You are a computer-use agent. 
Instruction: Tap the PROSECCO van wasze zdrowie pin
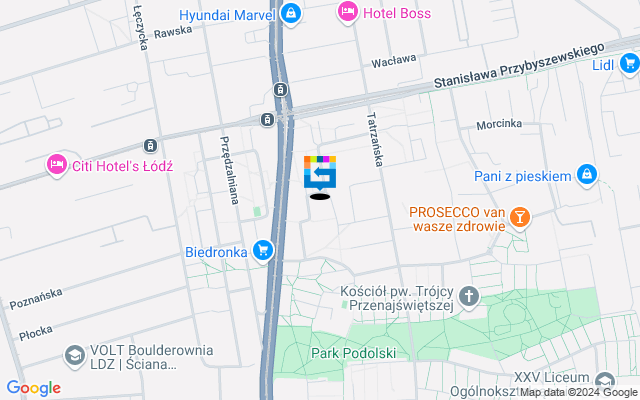(519, 217)
